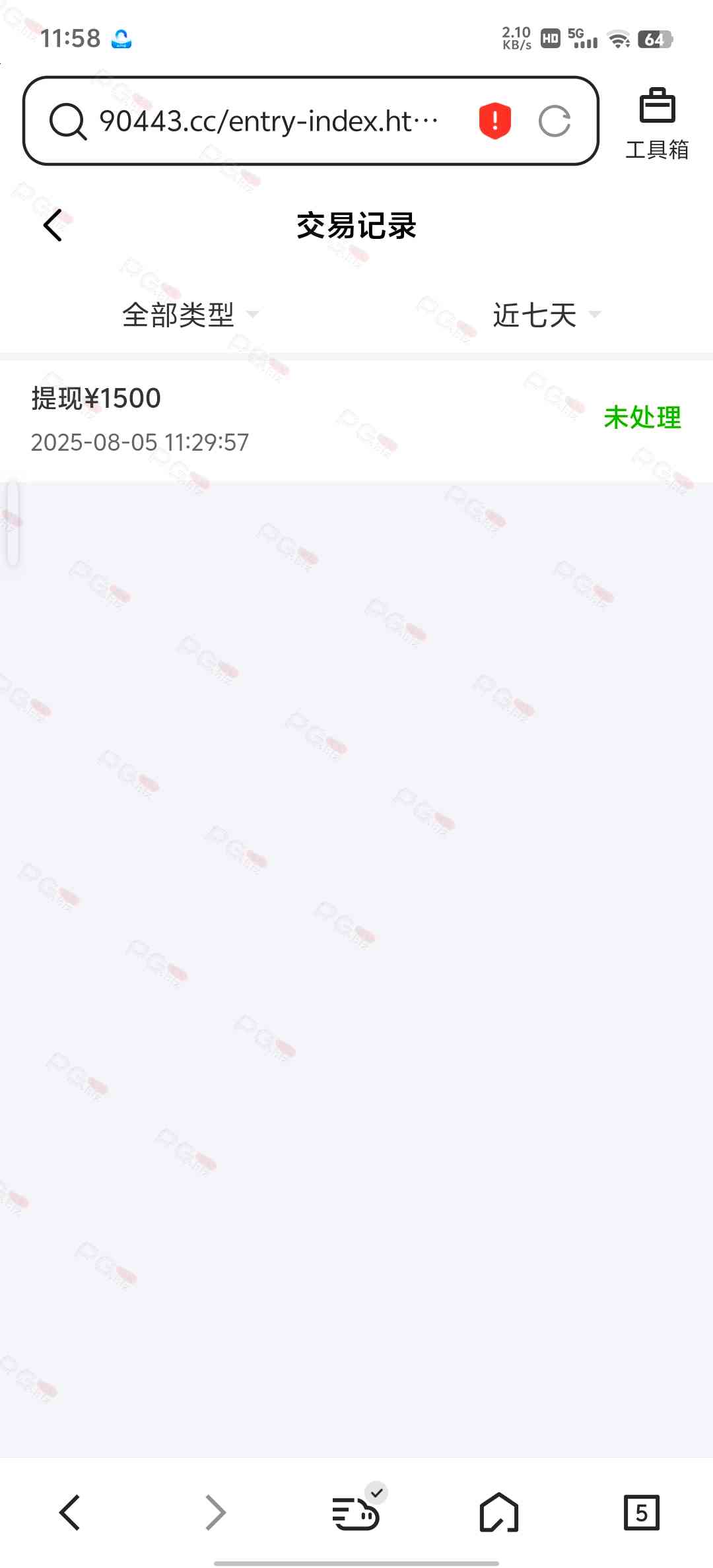The image size is (713, 1568).
Task: Expand the 全部类型 filter dropdown
Action: click(x=190, y=315)
